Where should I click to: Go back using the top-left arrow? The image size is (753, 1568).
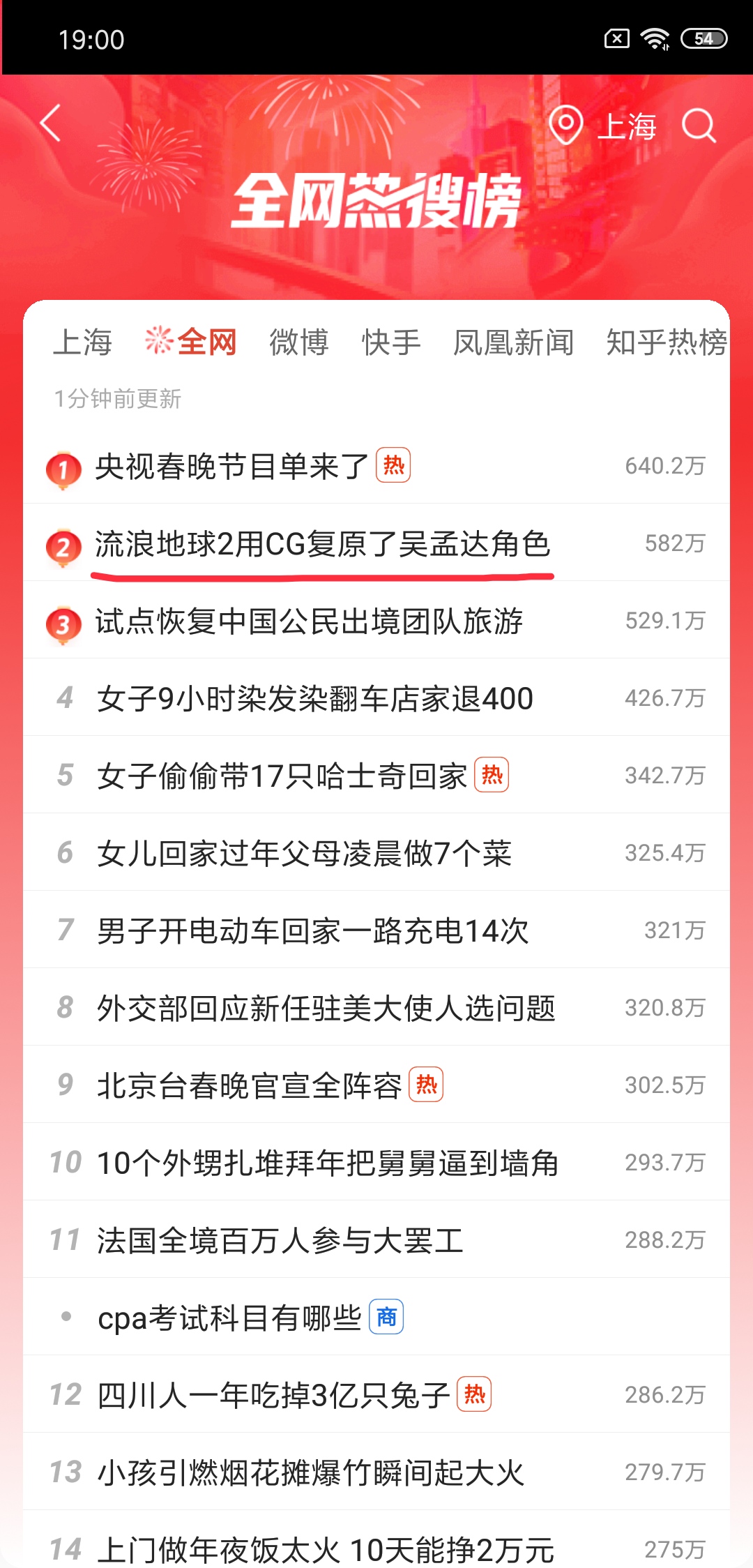51,124
